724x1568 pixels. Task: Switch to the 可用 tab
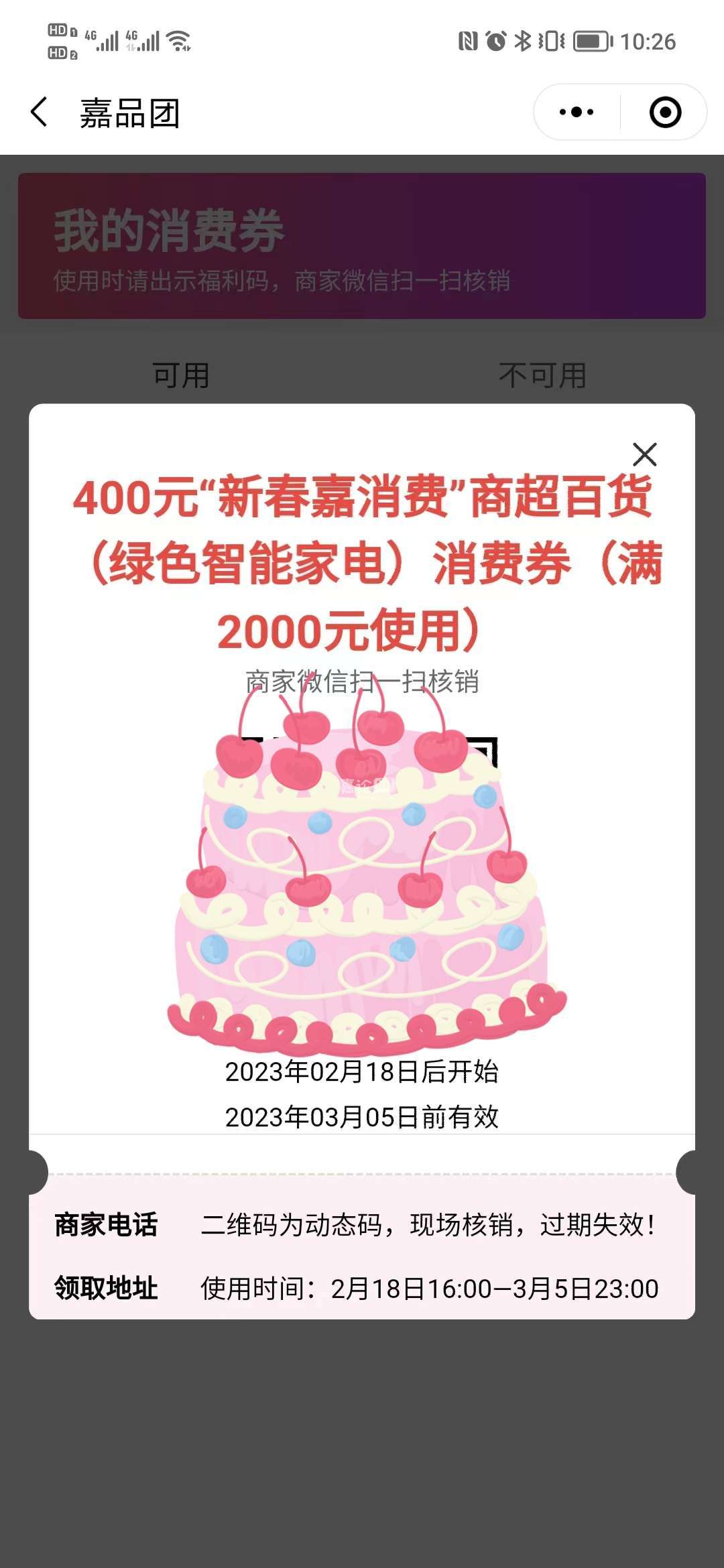(x=181, y=375)
